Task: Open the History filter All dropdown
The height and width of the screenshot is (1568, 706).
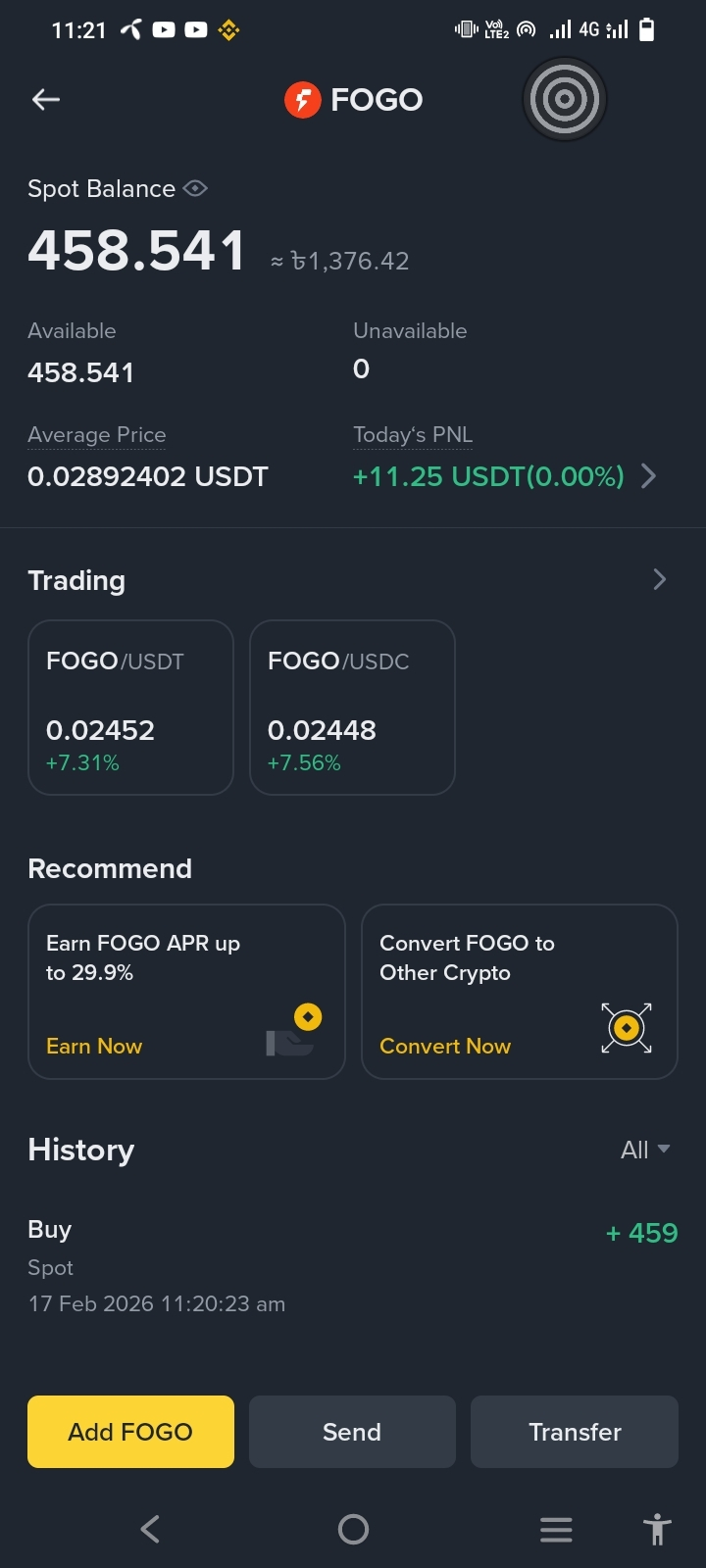Action: 644,1150
